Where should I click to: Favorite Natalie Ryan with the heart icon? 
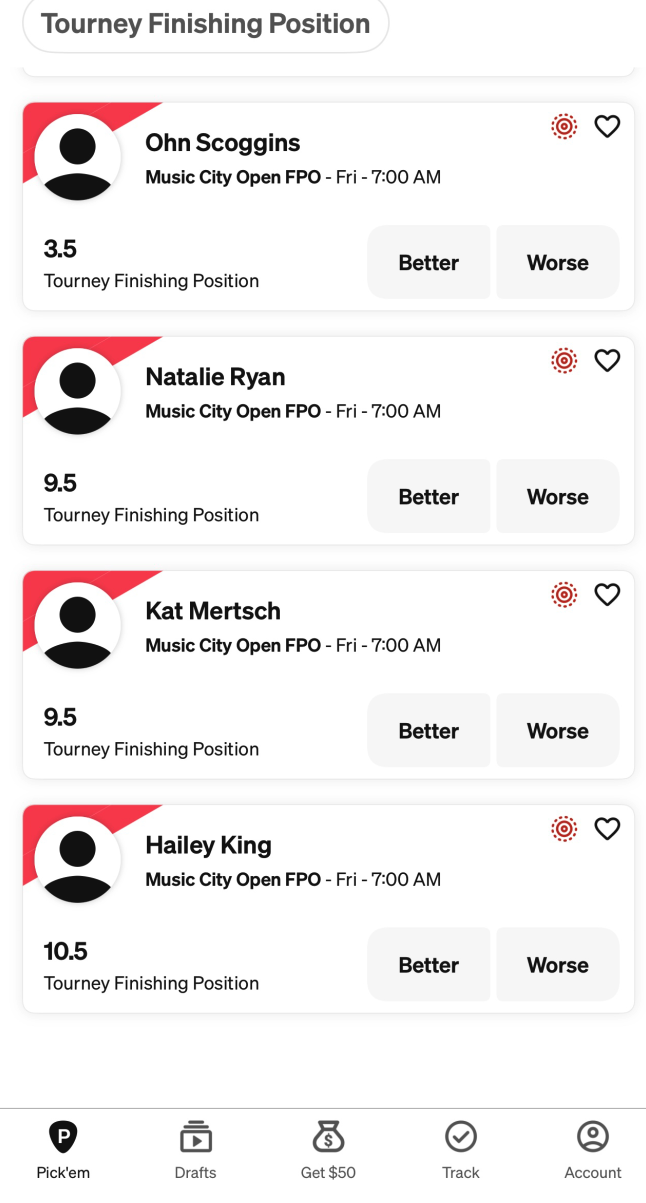point(607,360)
